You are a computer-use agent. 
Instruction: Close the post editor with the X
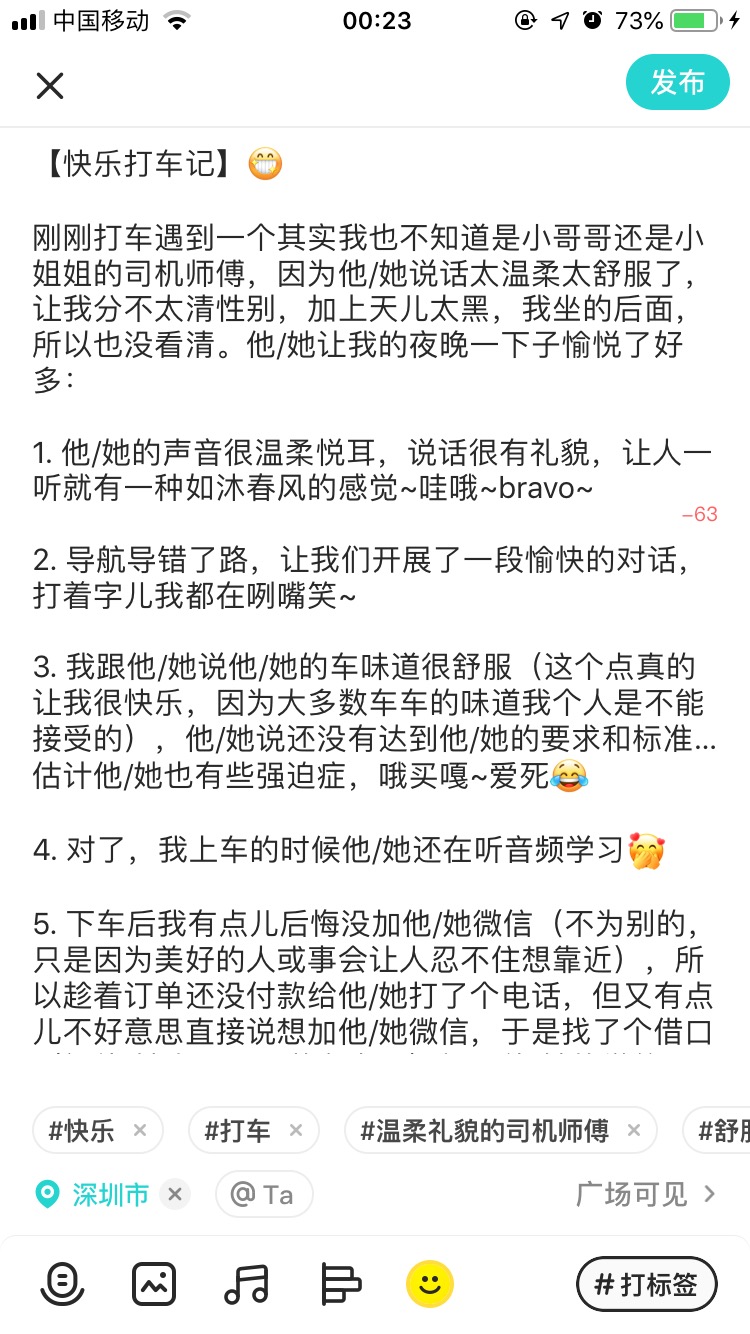pos(49,85)
